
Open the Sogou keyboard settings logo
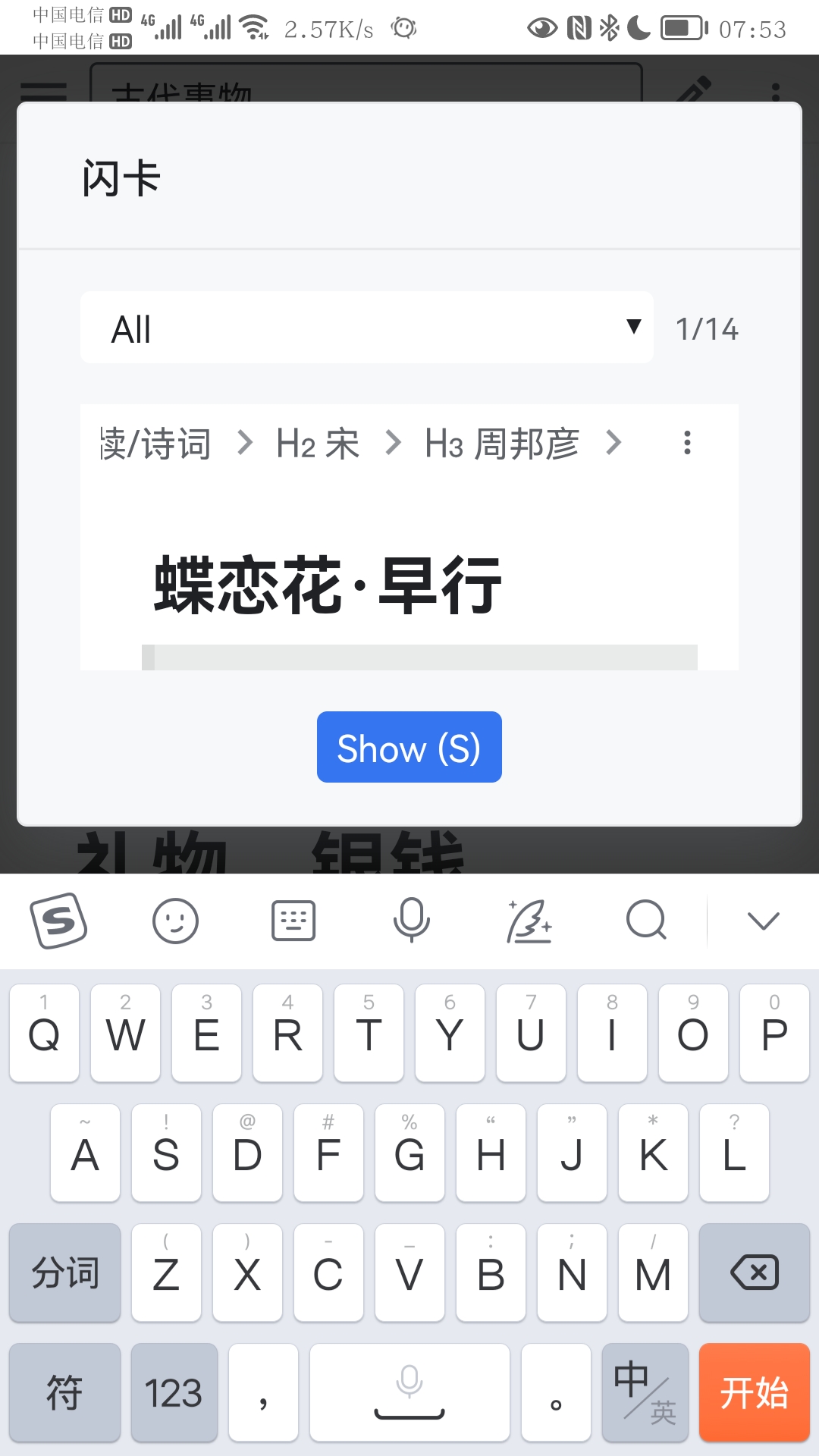pyautogui.click(x=58, y=921)
